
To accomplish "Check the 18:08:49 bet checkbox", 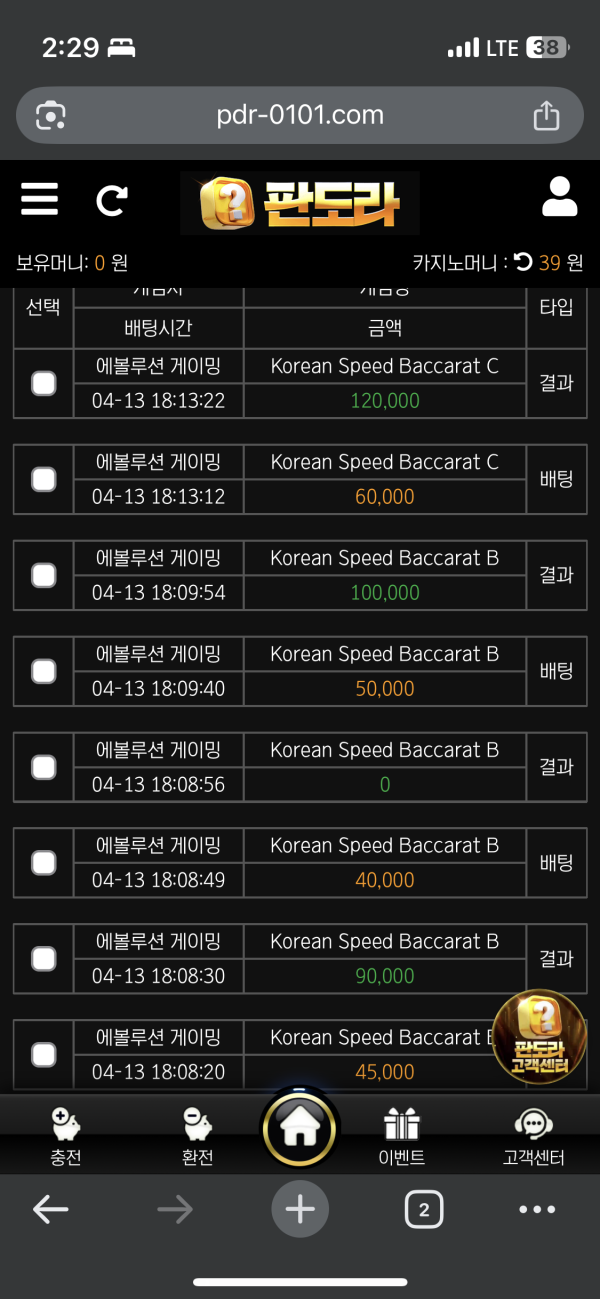I will 44,863.
